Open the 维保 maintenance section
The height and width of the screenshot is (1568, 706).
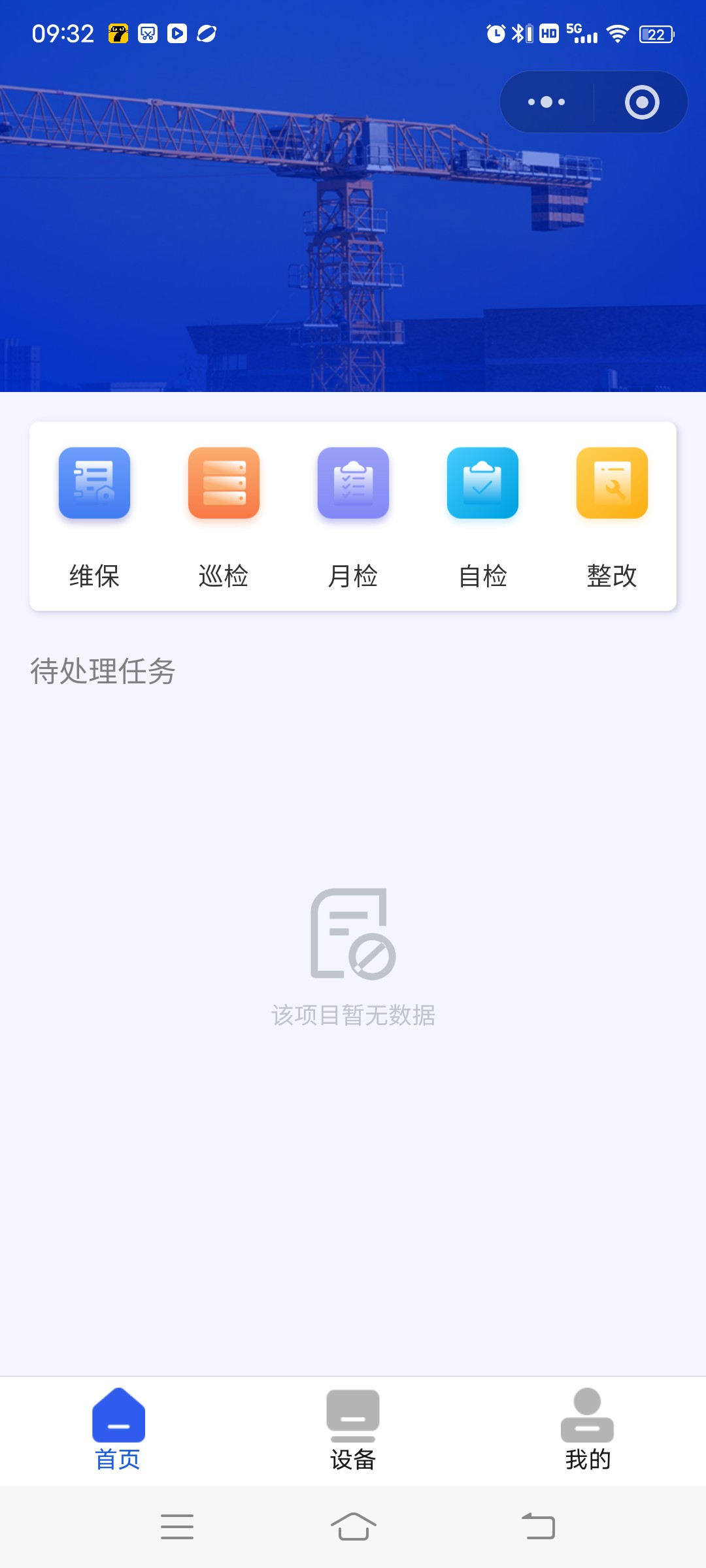point(94,516)
